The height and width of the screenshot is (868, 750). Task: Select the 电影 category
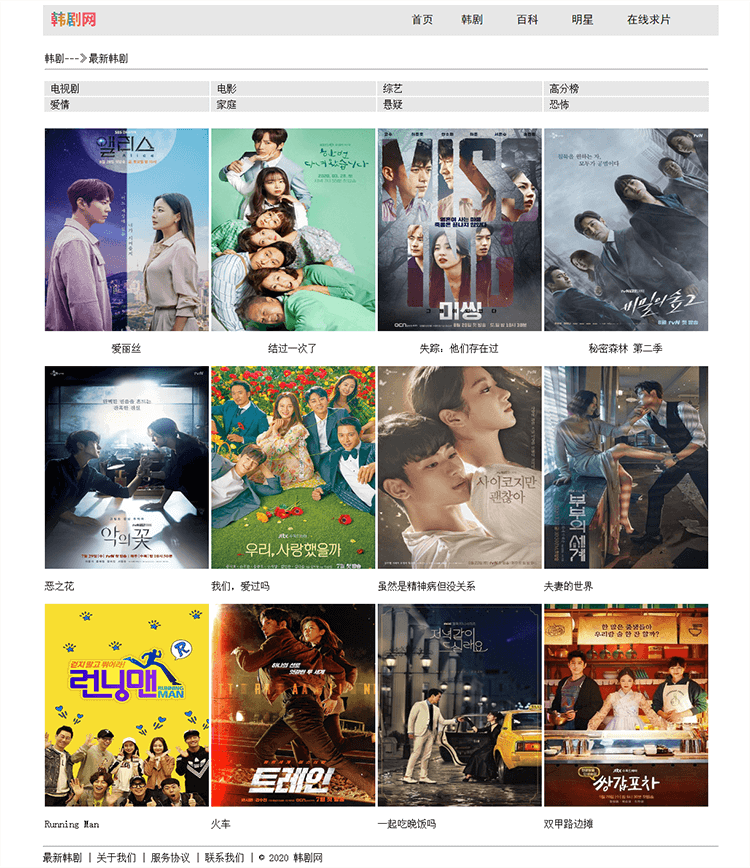tap(227, 89)
